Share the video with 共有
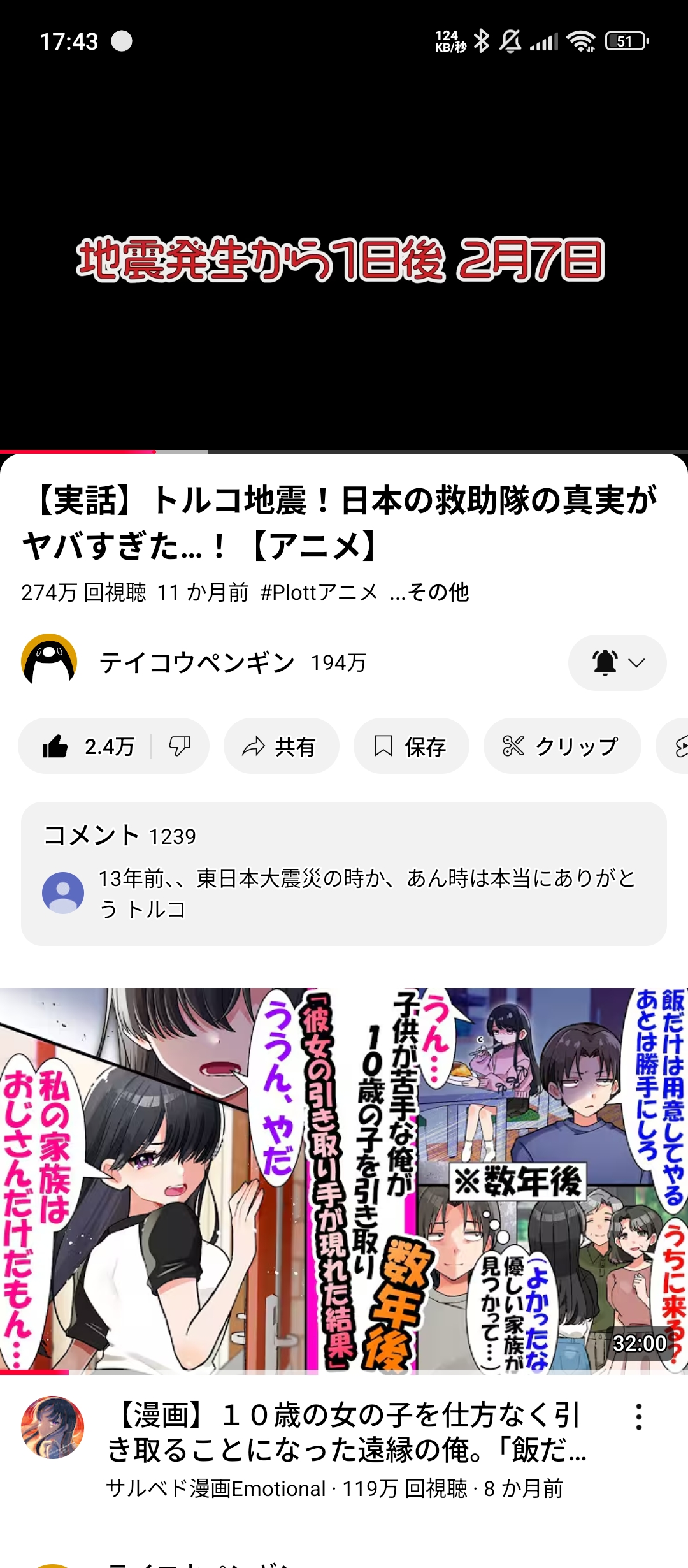 280,746
